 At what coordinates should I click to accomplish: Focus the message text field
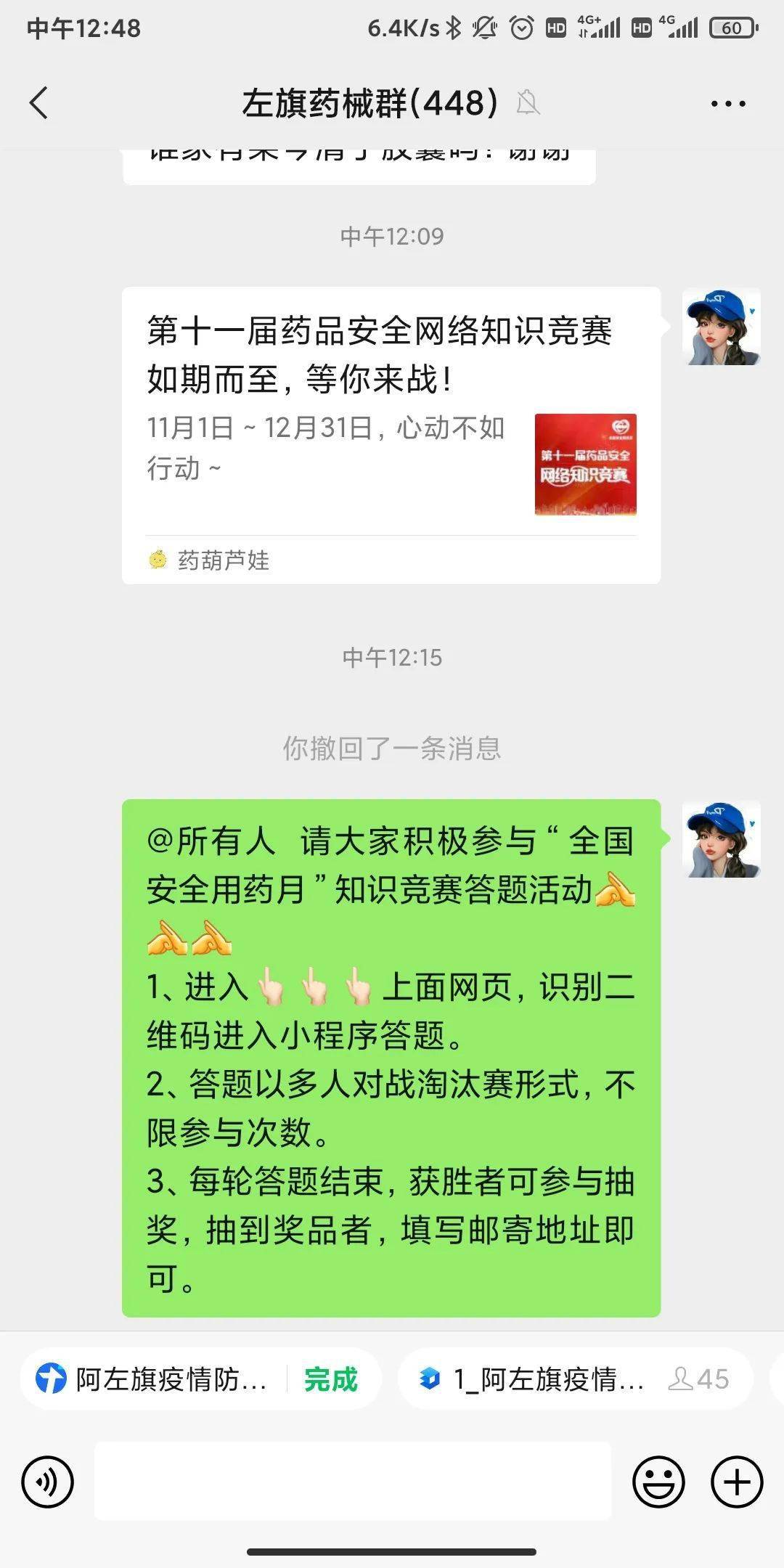pos(353,1482)
